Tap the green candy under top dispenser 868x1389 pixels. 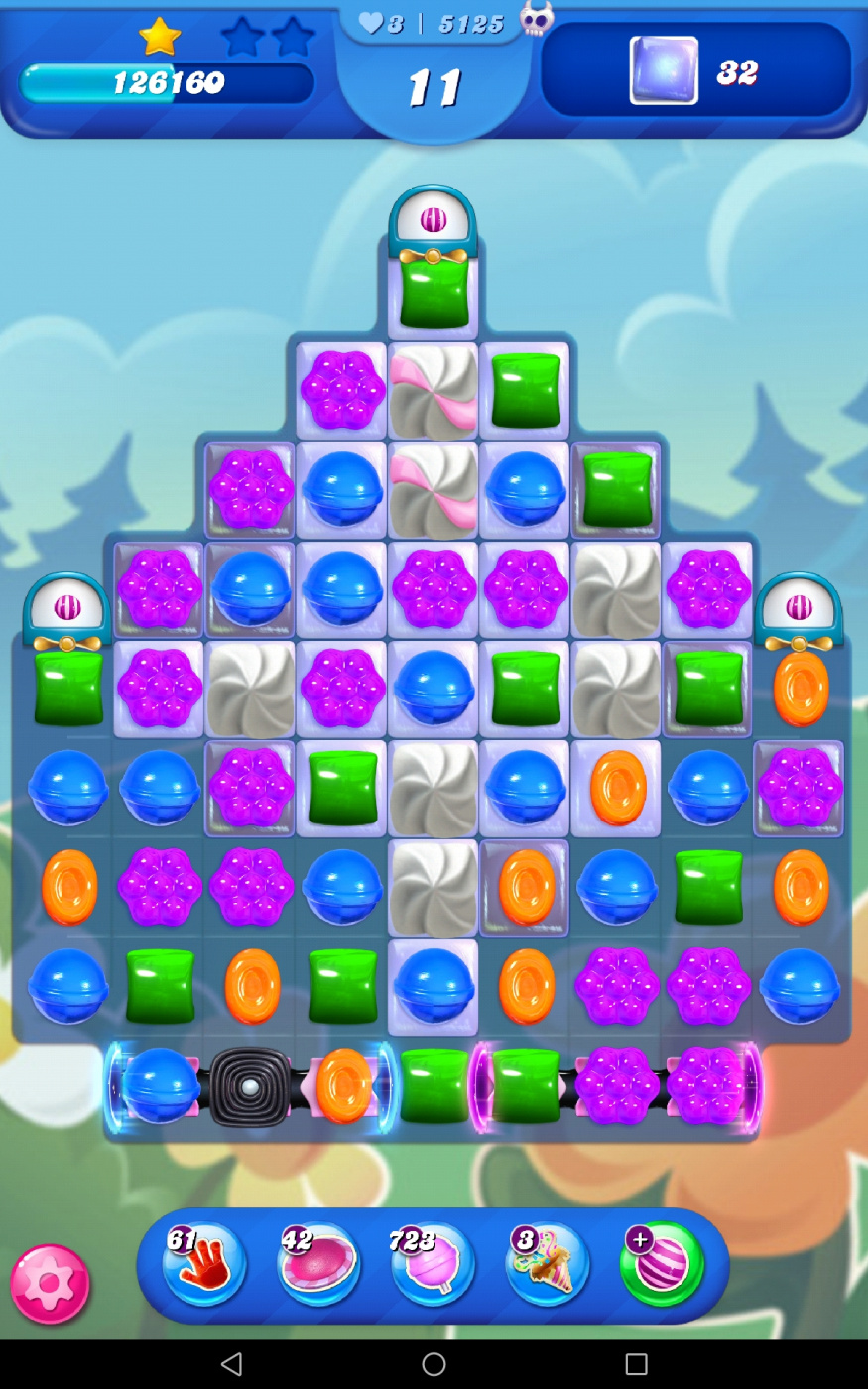click(x=434, y=293)
